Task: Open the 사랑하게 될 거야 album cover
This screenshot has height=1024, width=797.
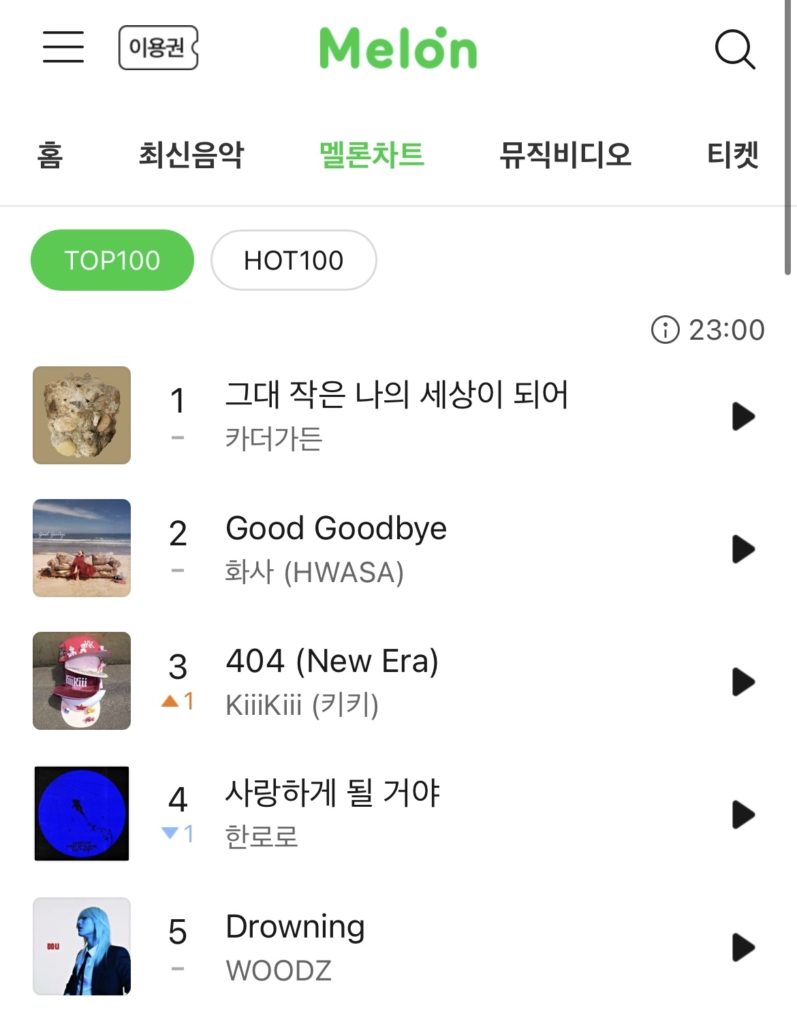Action: 82,813
